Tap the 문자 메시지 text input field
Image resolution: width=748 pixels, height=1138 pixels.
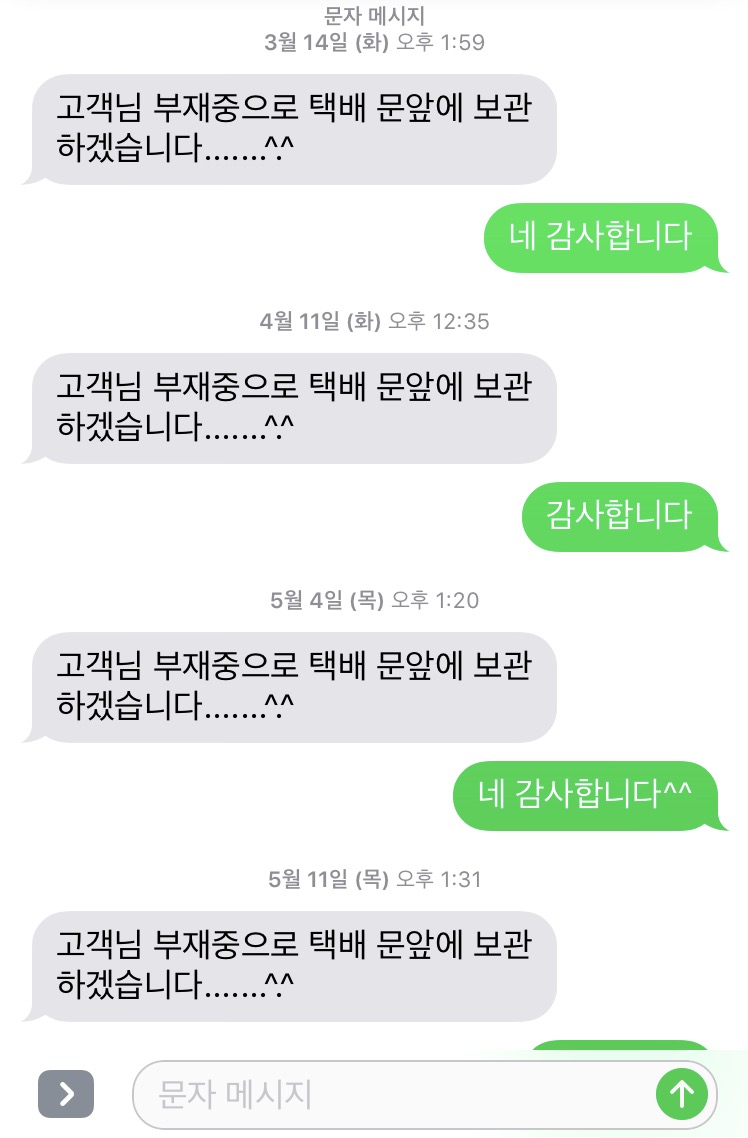point(390,1094)
